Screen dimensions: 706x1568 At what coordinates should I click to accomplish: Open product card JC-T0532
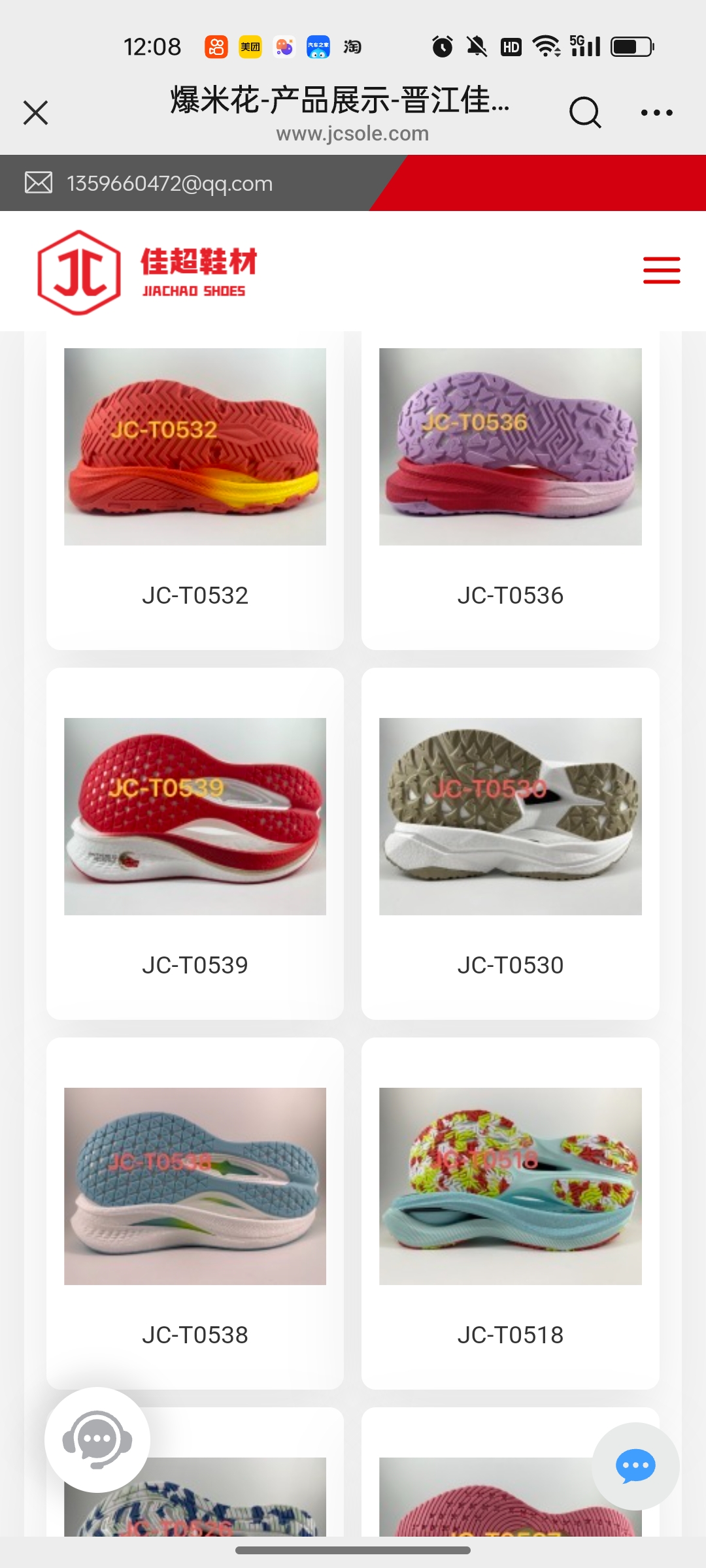[195, 447]
